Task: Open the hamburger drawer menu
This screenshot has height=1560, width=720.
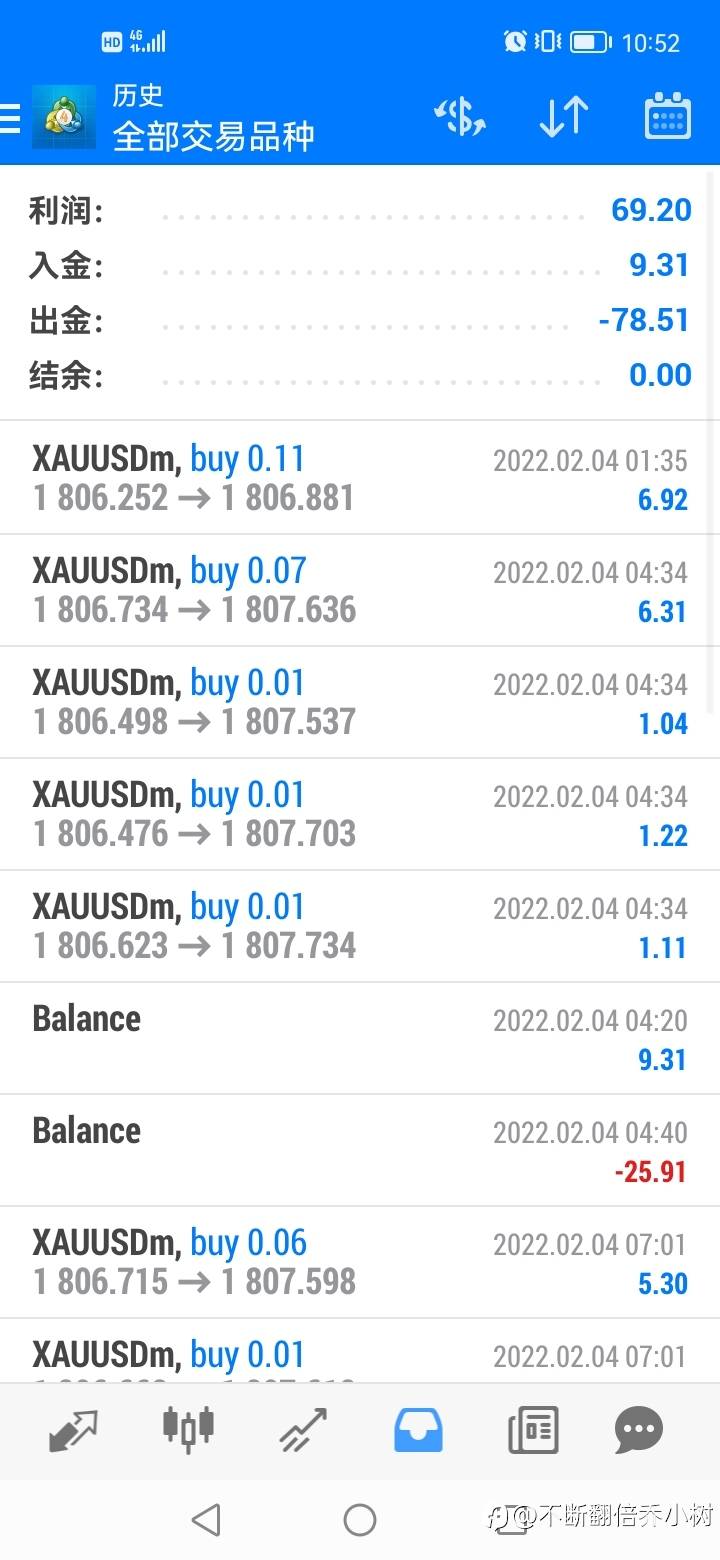Action: click(x=9, y=118)
